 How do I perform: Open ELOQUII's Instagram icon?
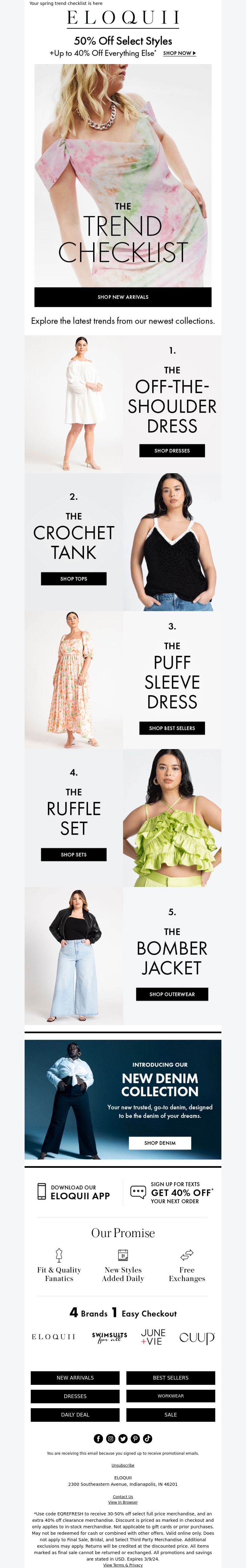point(111,1438)
